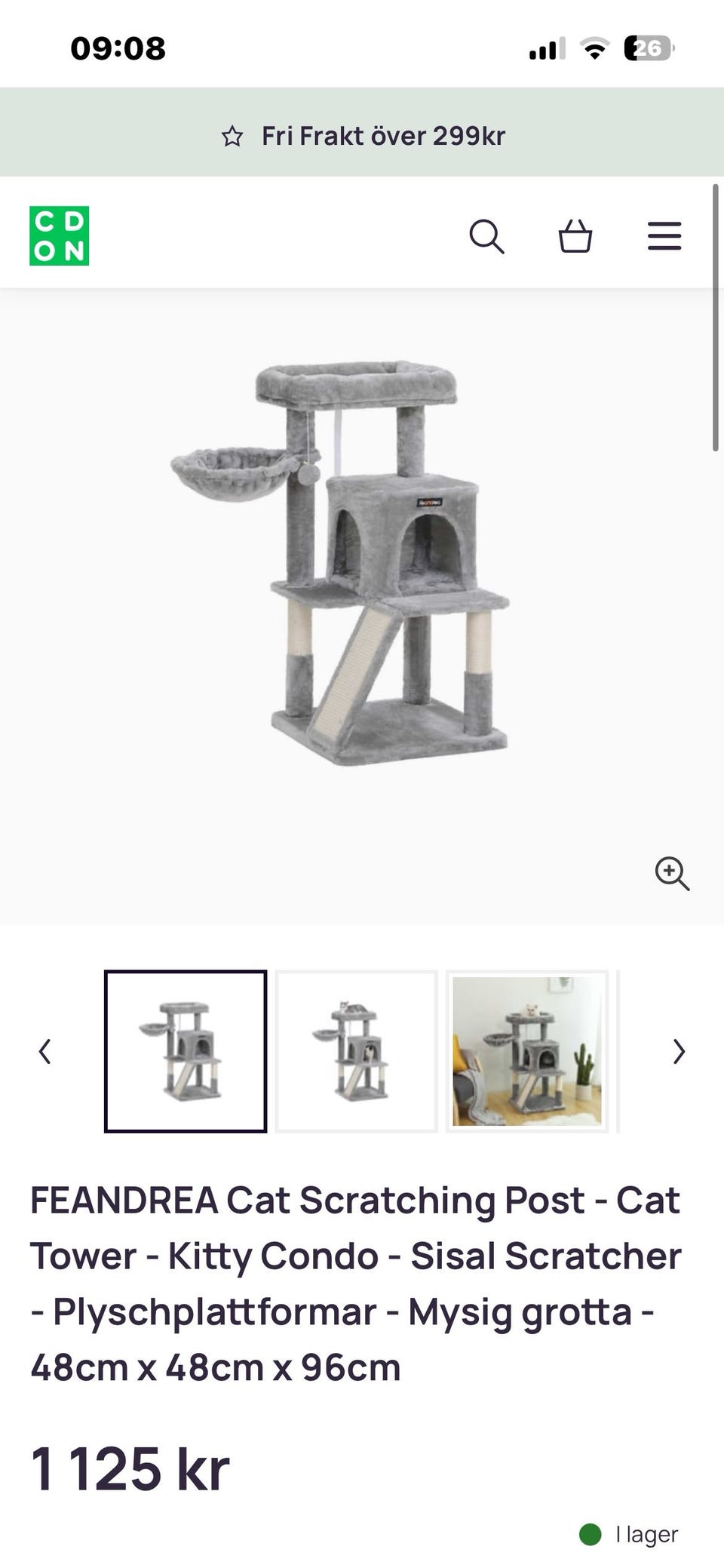Tap the CDON logo to go home
Viewport: 724px width, 1568px height.
point(59,236)
